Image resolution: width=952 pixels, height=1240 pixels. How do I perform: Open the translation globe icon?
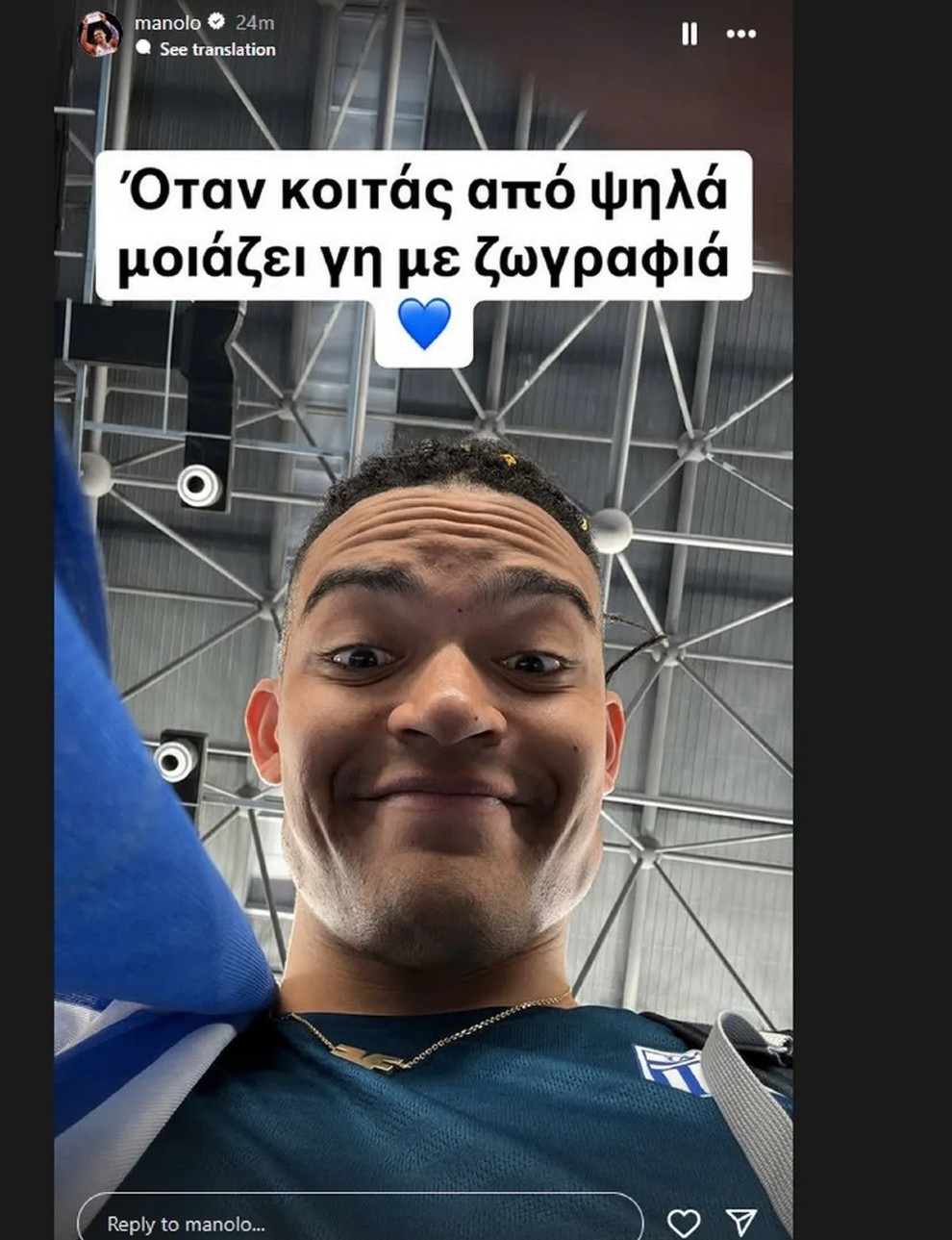(144, 48)
